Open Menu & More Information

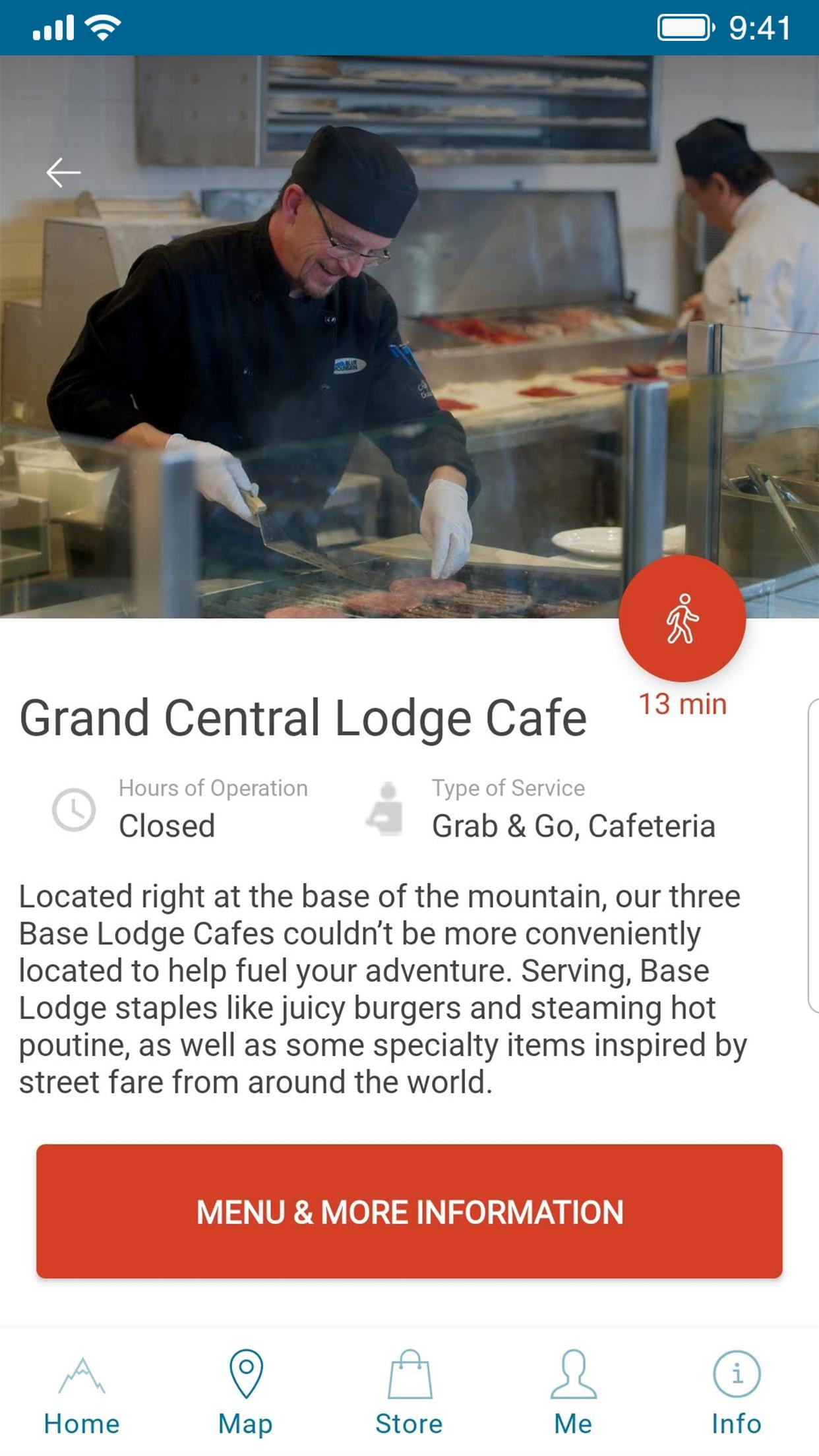409,1211
